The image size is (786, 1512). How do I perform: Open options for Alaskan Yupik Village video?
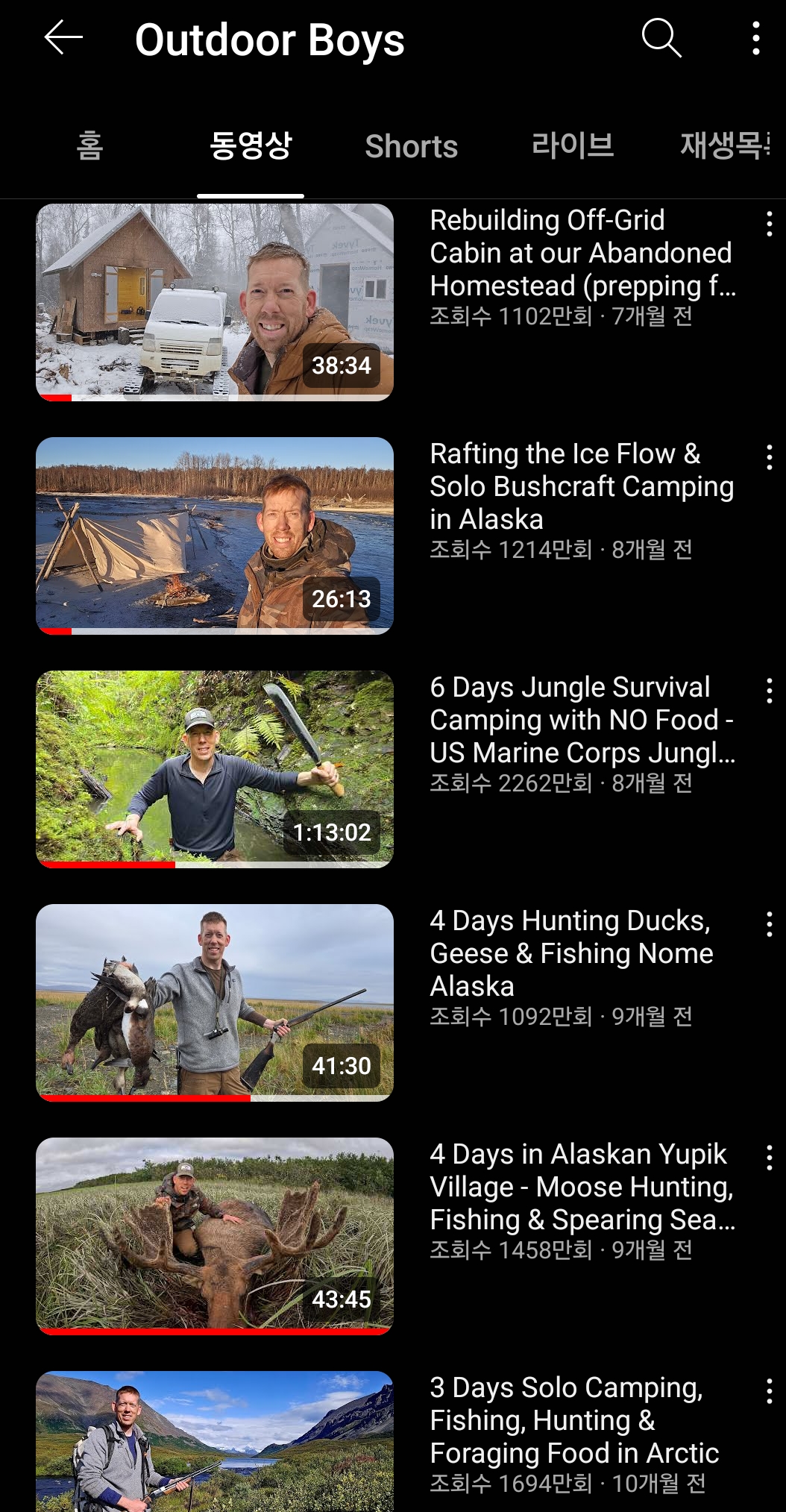click(769, 1158)
